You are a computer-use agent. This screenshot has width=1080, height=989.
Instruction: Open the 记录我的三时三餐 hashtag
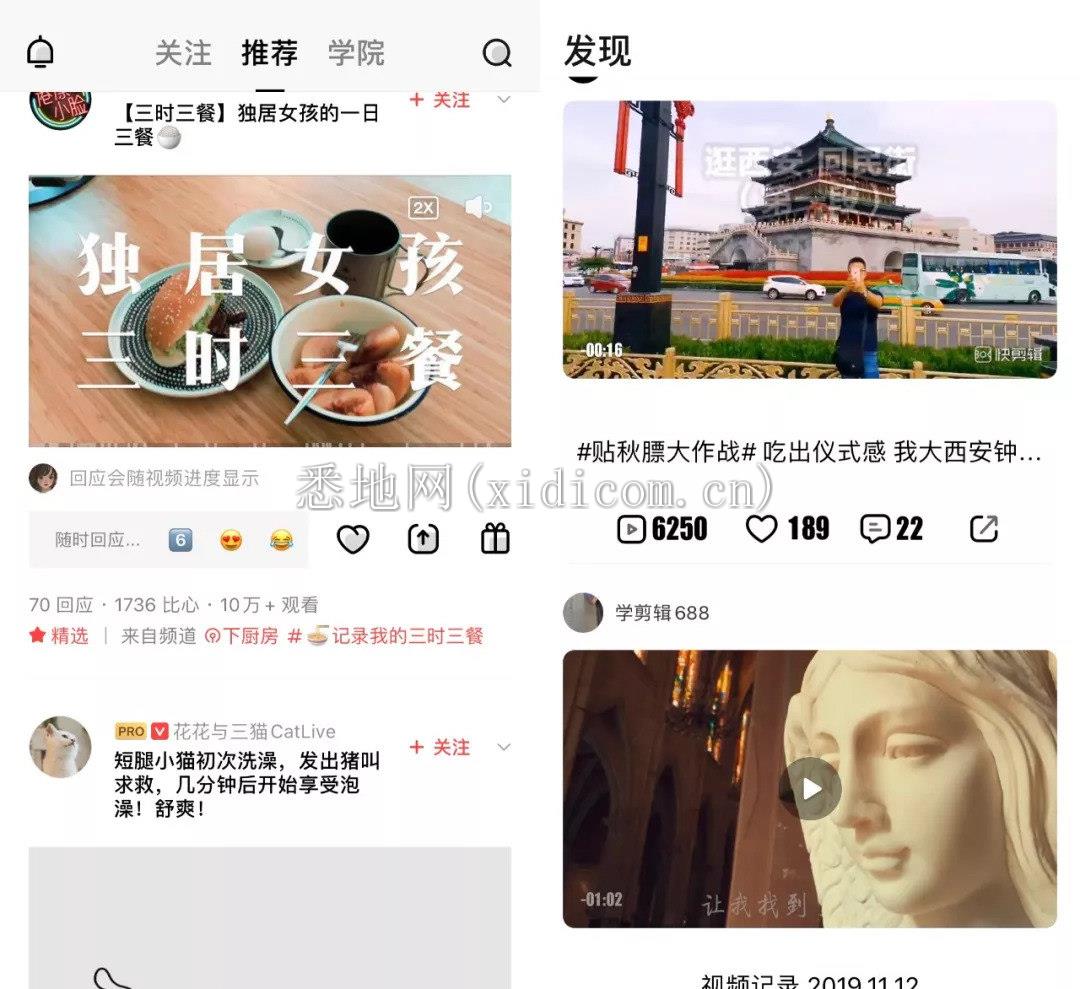(x=386, y=636)
